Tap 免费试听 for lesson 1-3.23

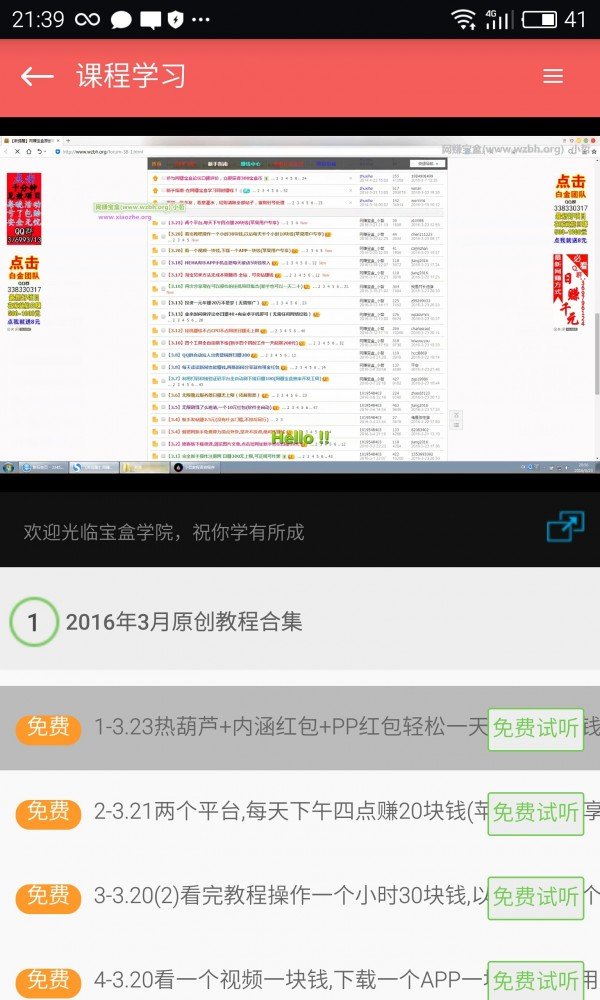tap(536, 728)
